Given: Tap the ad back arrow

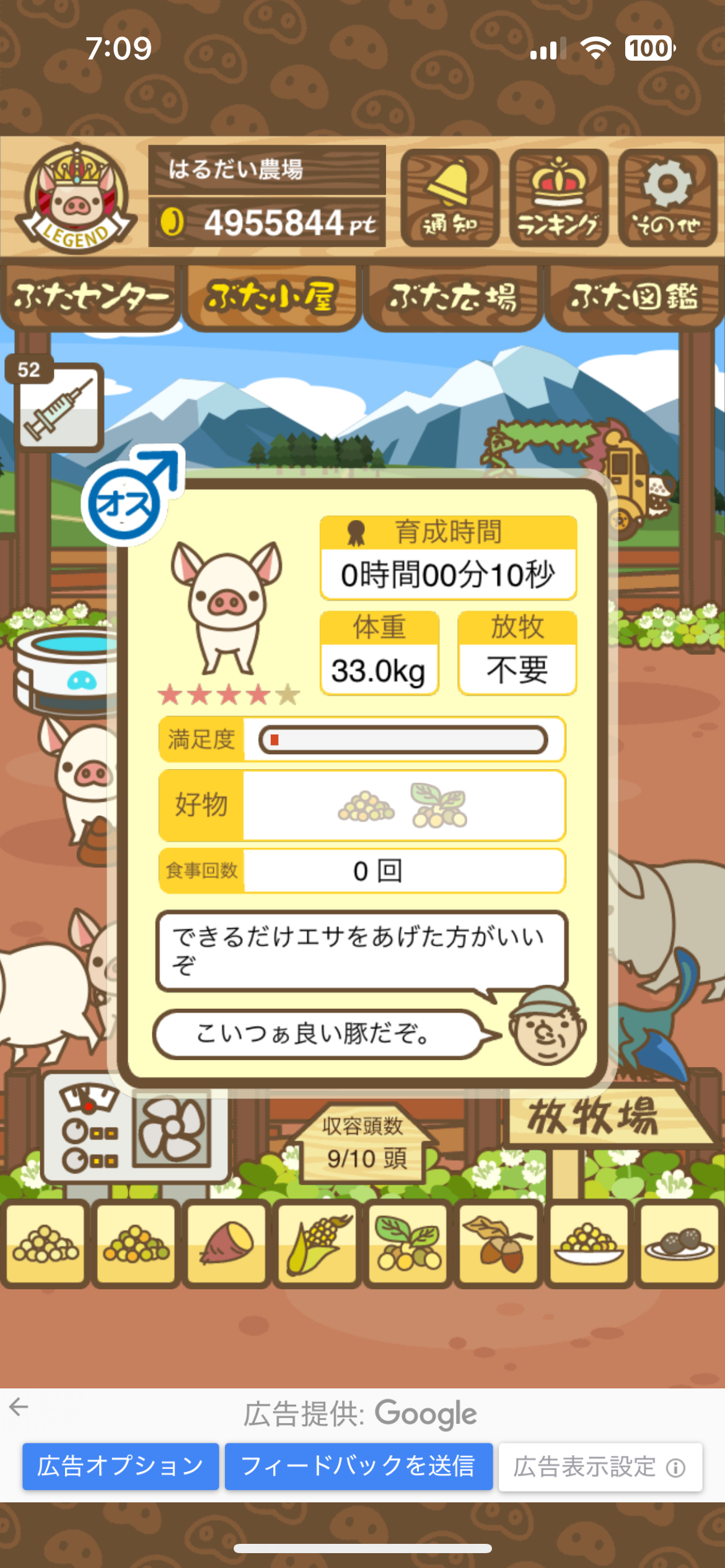Looking at the screenshot, I should [19, 1408].
